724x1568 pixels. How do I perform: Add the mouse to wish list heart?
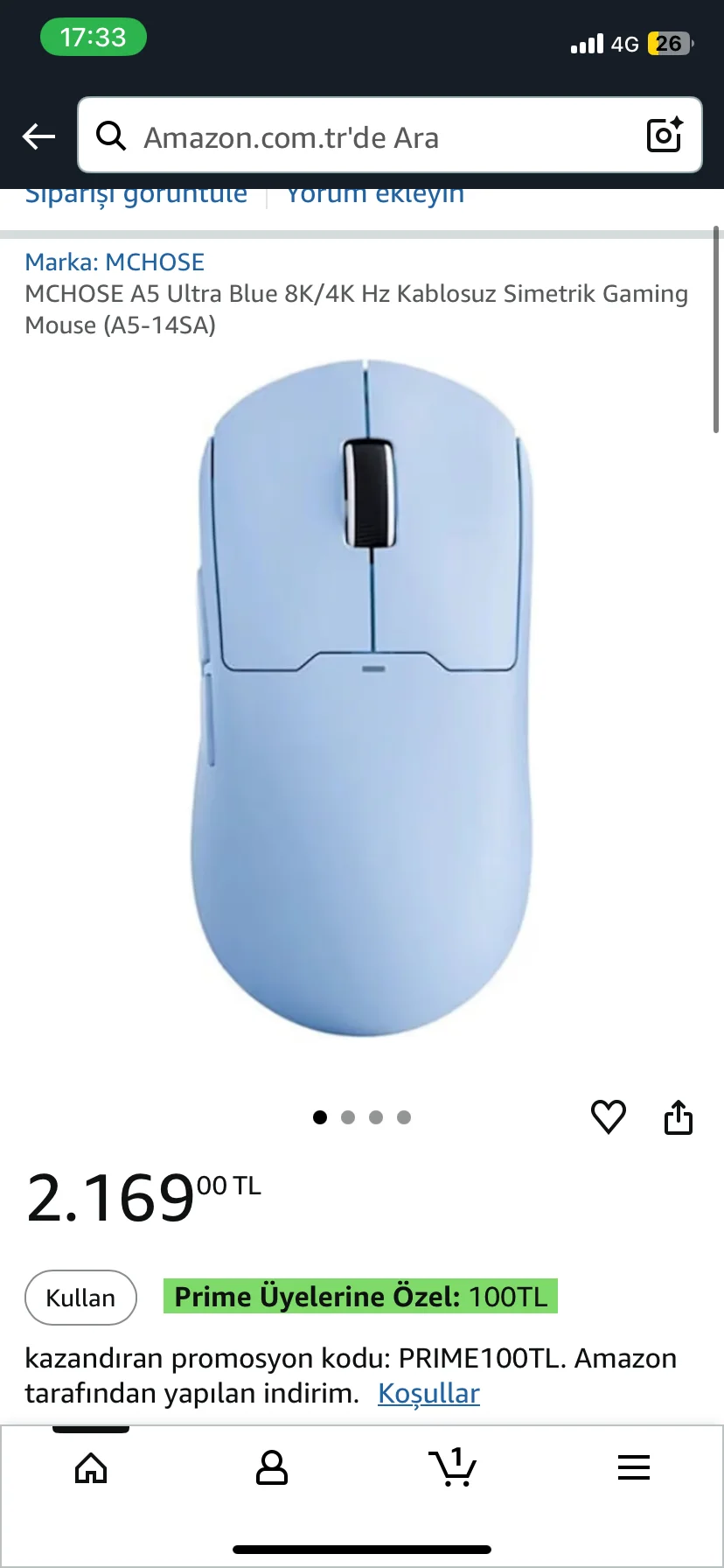(609, 1117)
